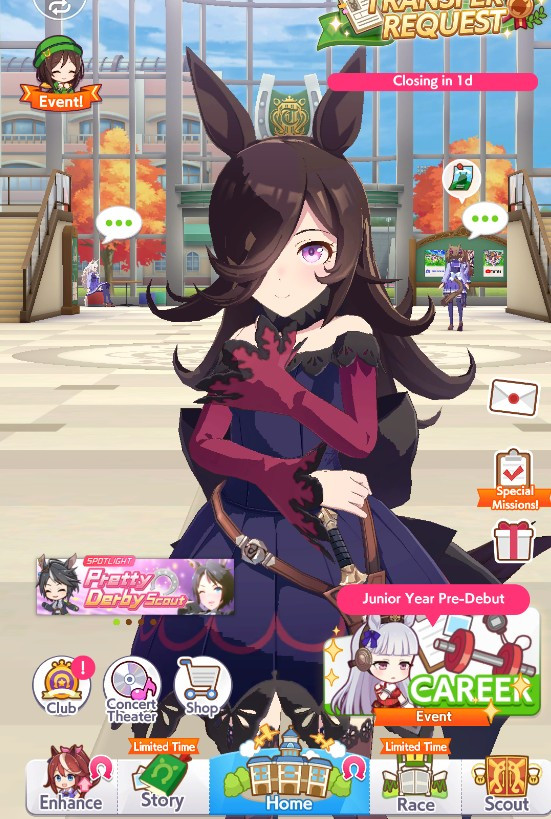
Task: Tap the right character's speech bubble
Action: tap(485, 220)
